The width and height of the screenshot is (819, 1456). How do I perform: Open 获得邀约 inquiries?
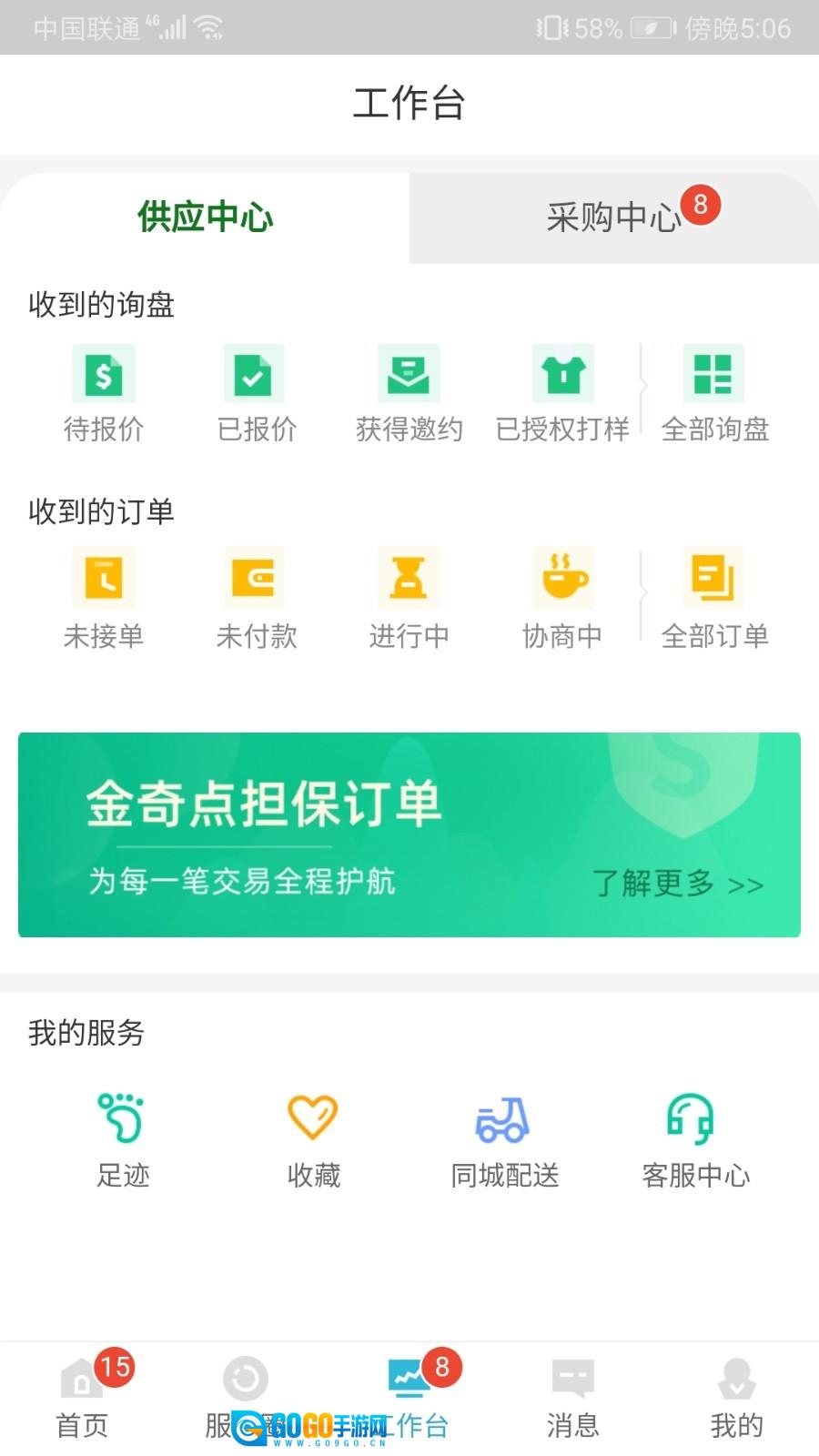pyautogui.click(x=409, y=392)
